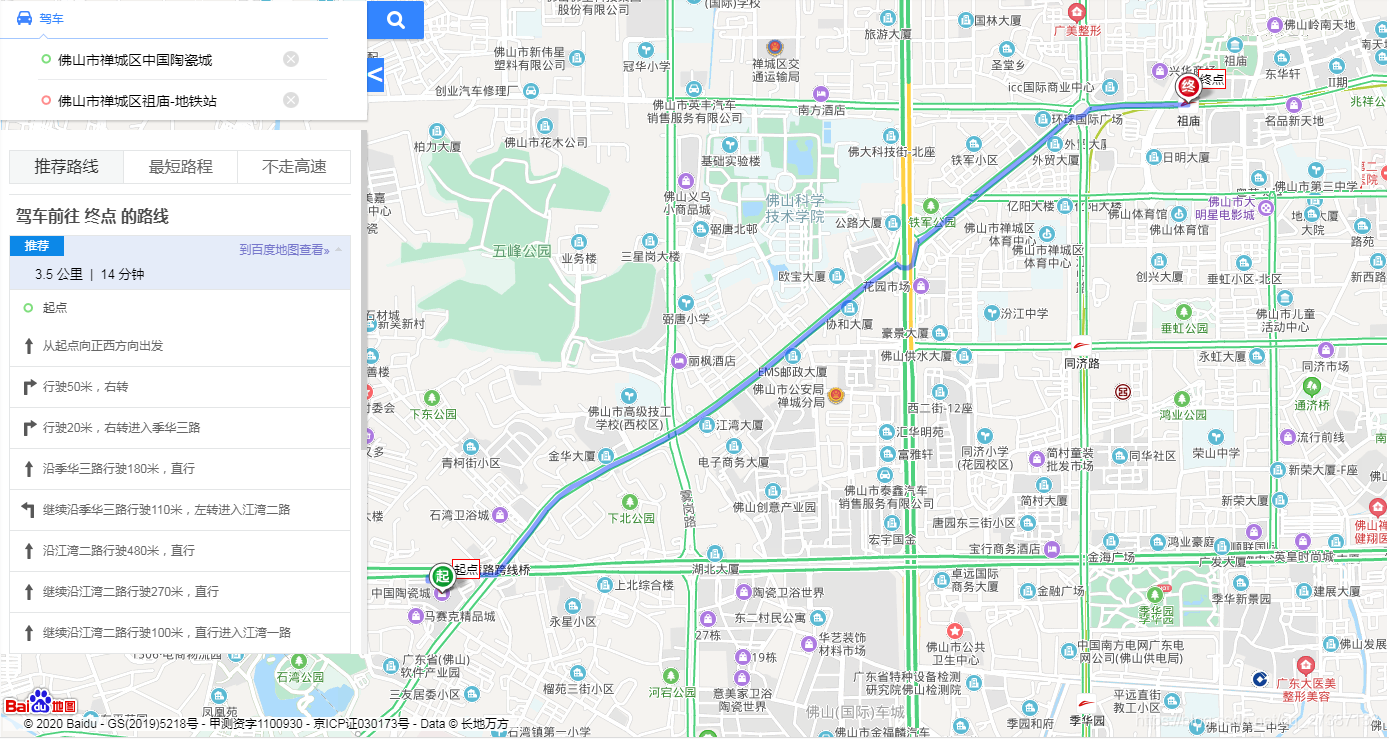Image resolution: width=1389 pixels, height=739 pixels.
Task: Clear the origin 佛山市禅城区中国陶瓷城
Action: click(x=291, y=59)
